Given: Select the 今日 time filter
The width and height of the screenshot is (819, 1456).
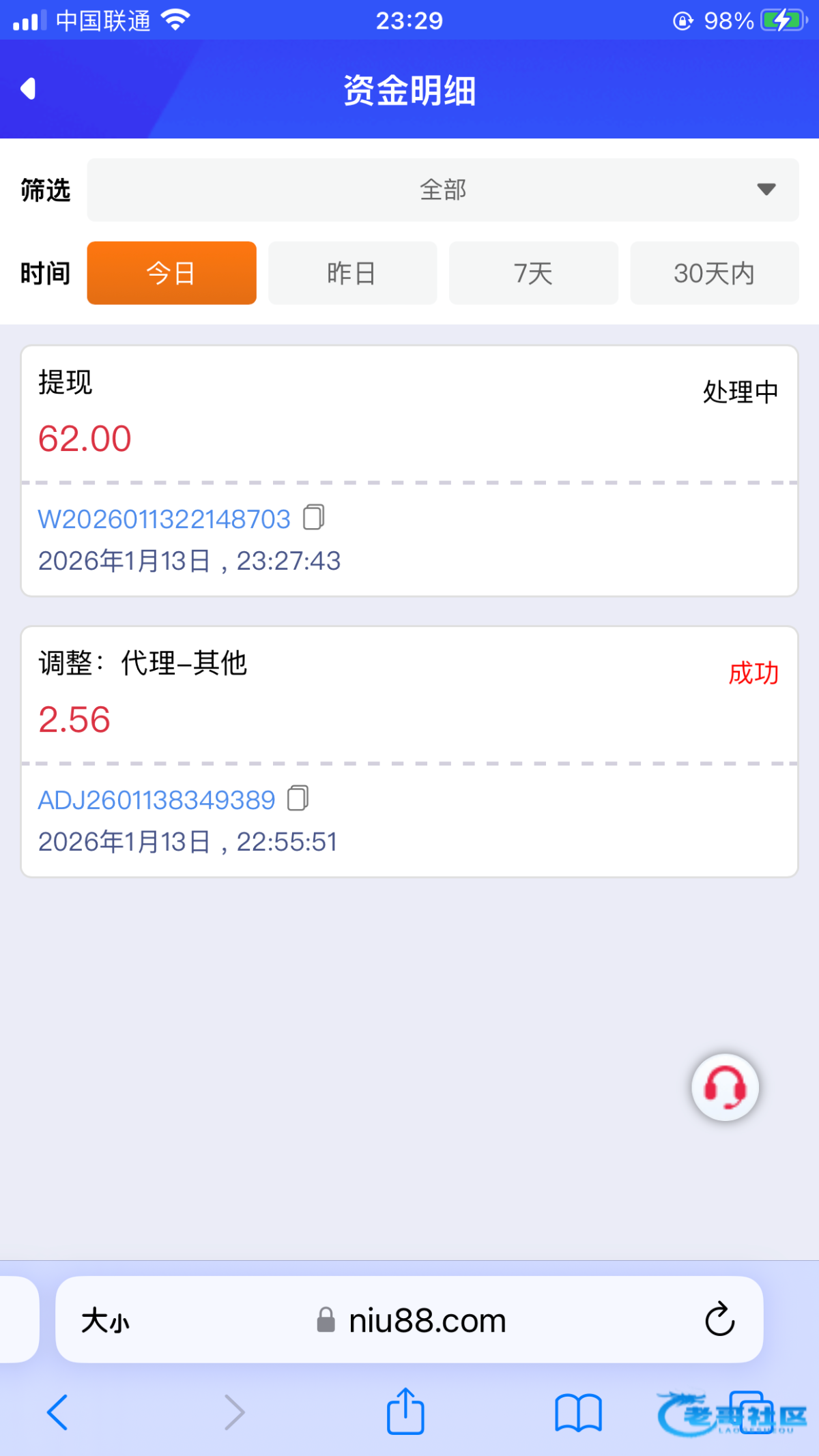Looking at the screenshot, I should (x=171, y=273).
